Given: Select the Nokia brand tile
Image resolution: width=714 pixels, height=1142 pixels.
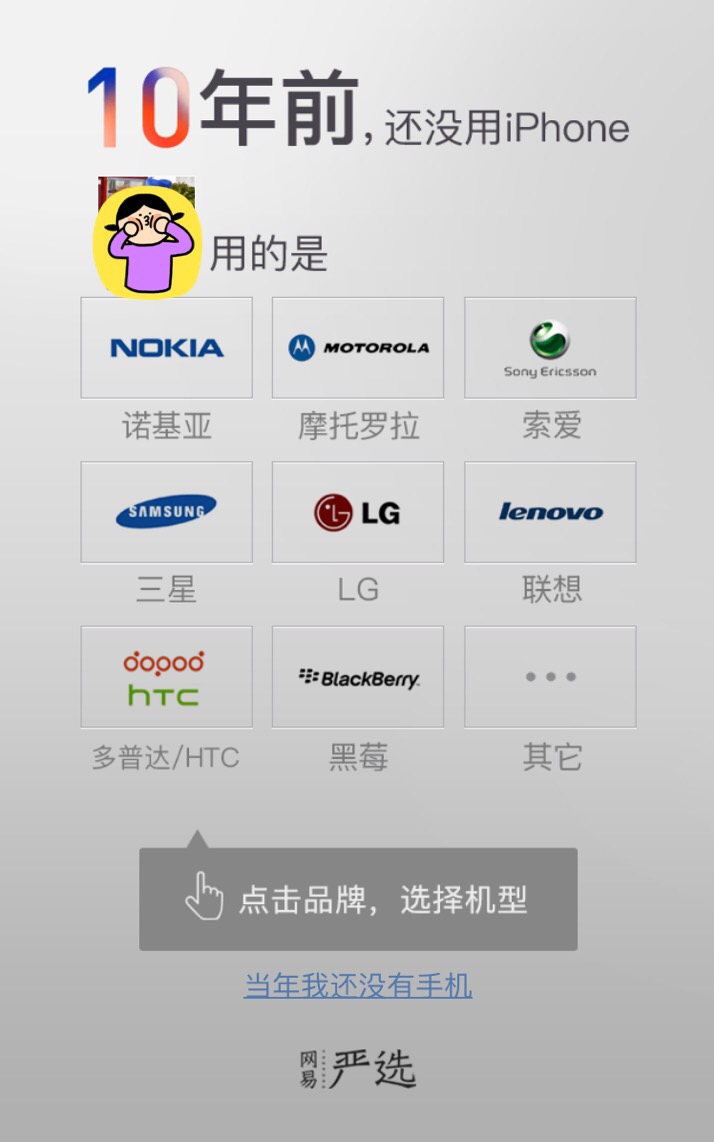Looking at the screenshot, I should tap(166, 348).
